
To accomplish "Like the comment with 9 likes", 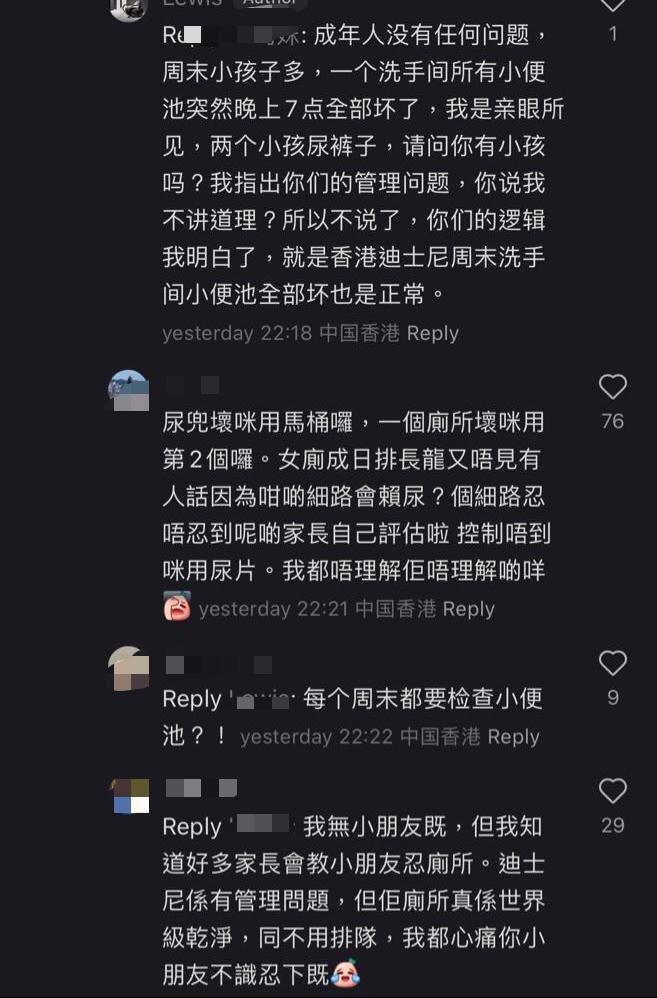I will tap(612, 663).
